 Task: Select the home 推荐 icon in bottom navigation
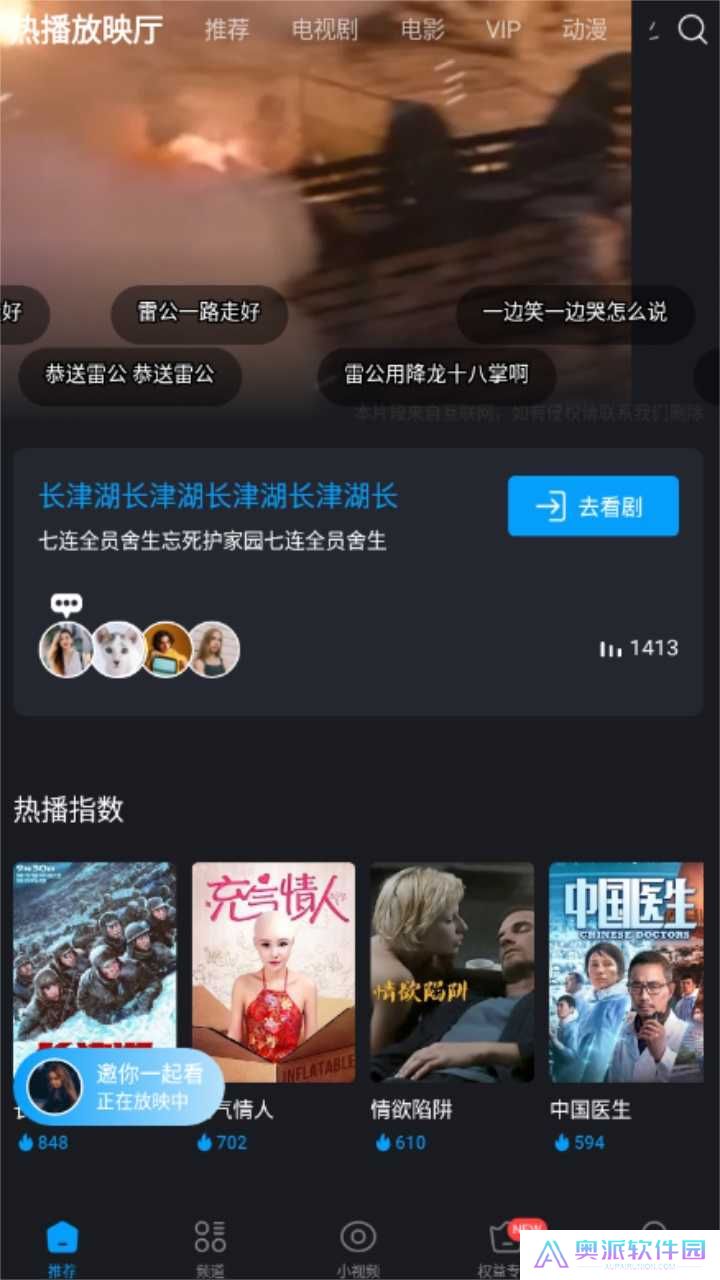pos(62,1237)
